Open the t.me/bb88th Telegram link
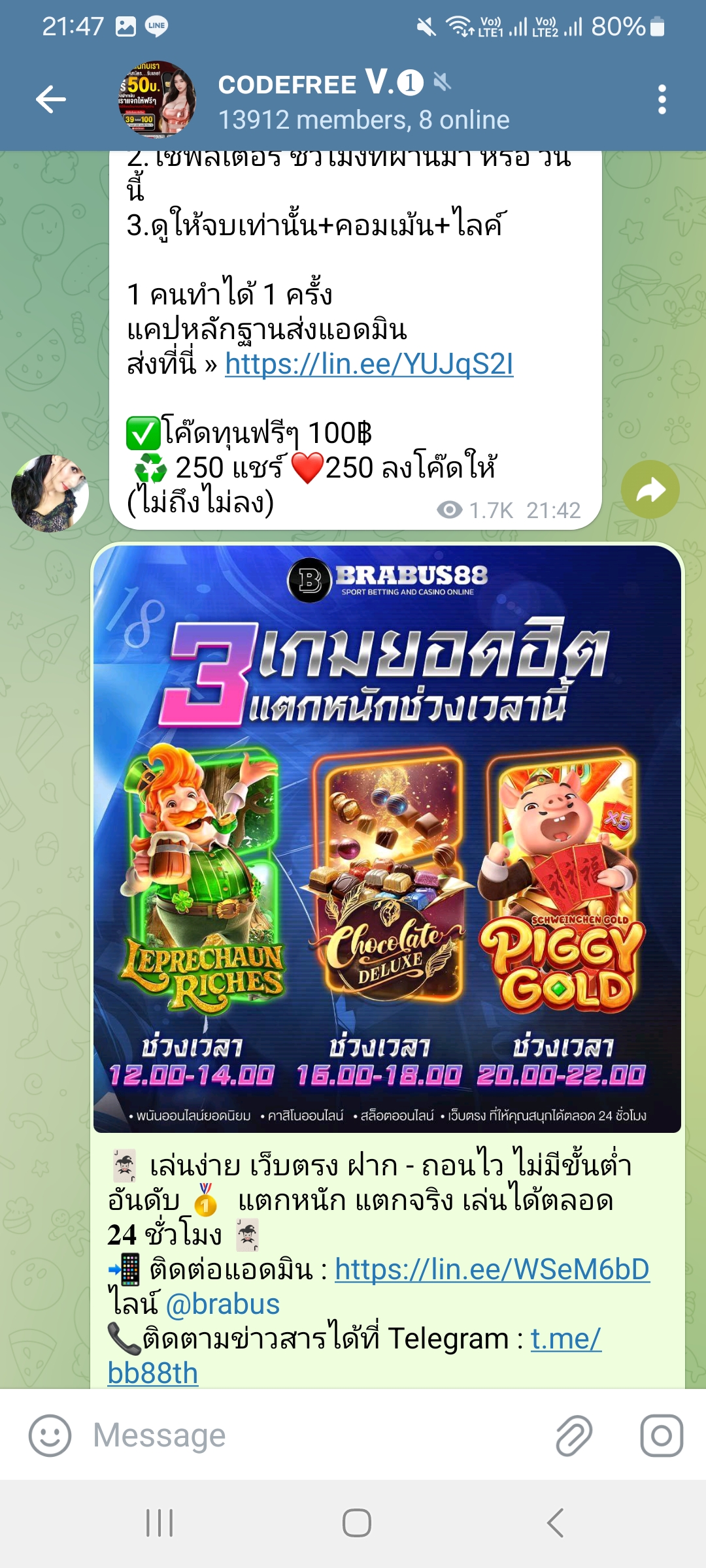The image size is (706, 1568). pos(565,1339)
